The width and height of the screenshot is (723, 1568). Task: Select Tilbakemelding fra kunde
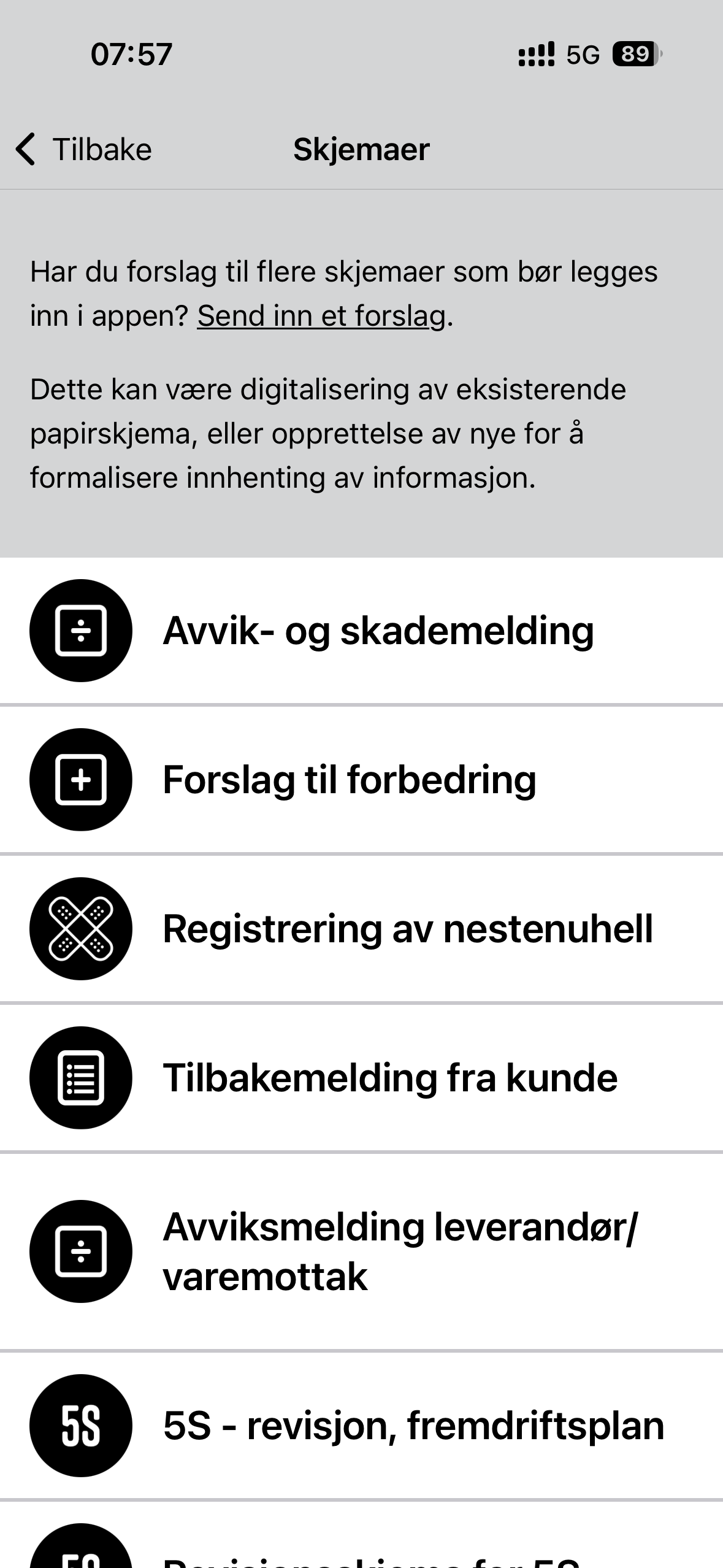(x=390, y=1078)
